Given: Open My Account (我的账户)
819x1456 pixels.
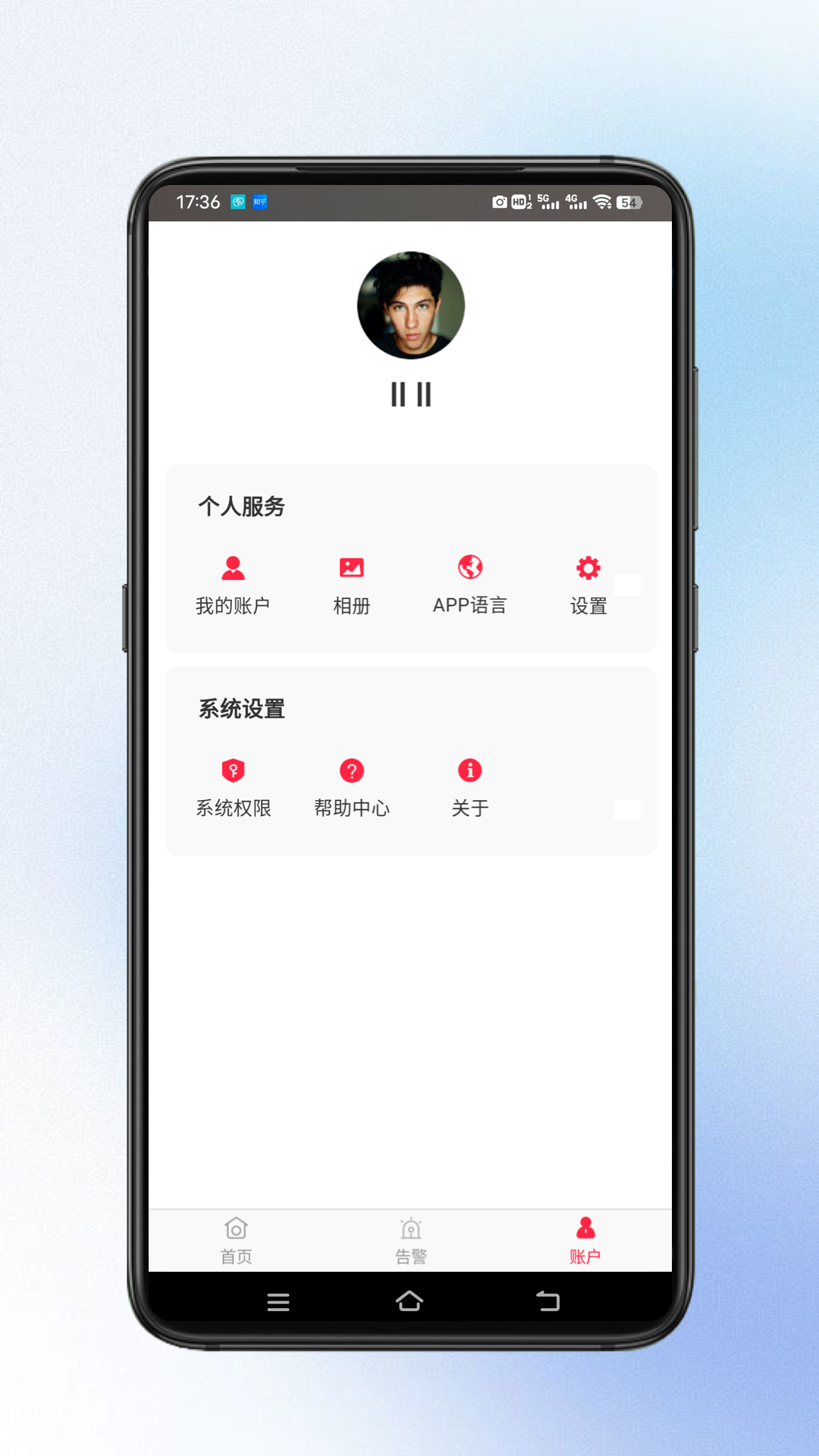Looking at the screenshot, I should pos(233,585).
